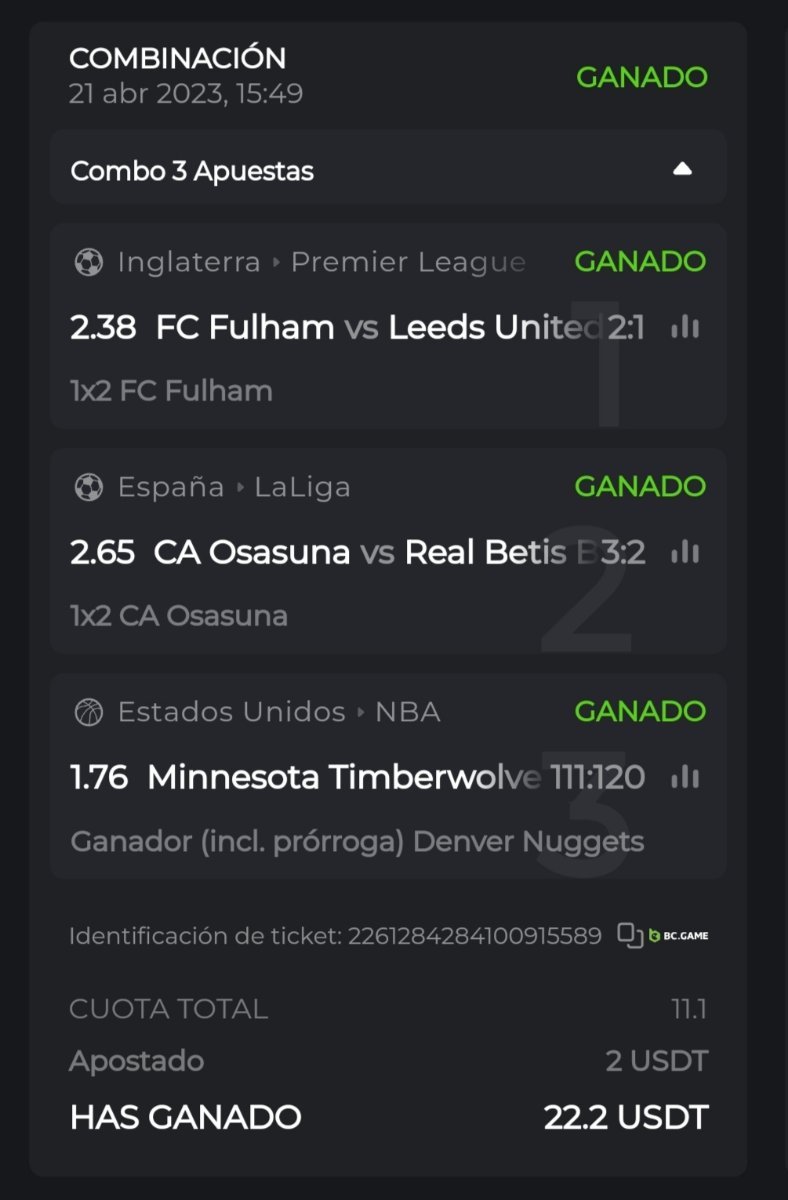Copy the ticket identification number
Viewport: 788px width, 1200px height.
click(x=630, y=935)
